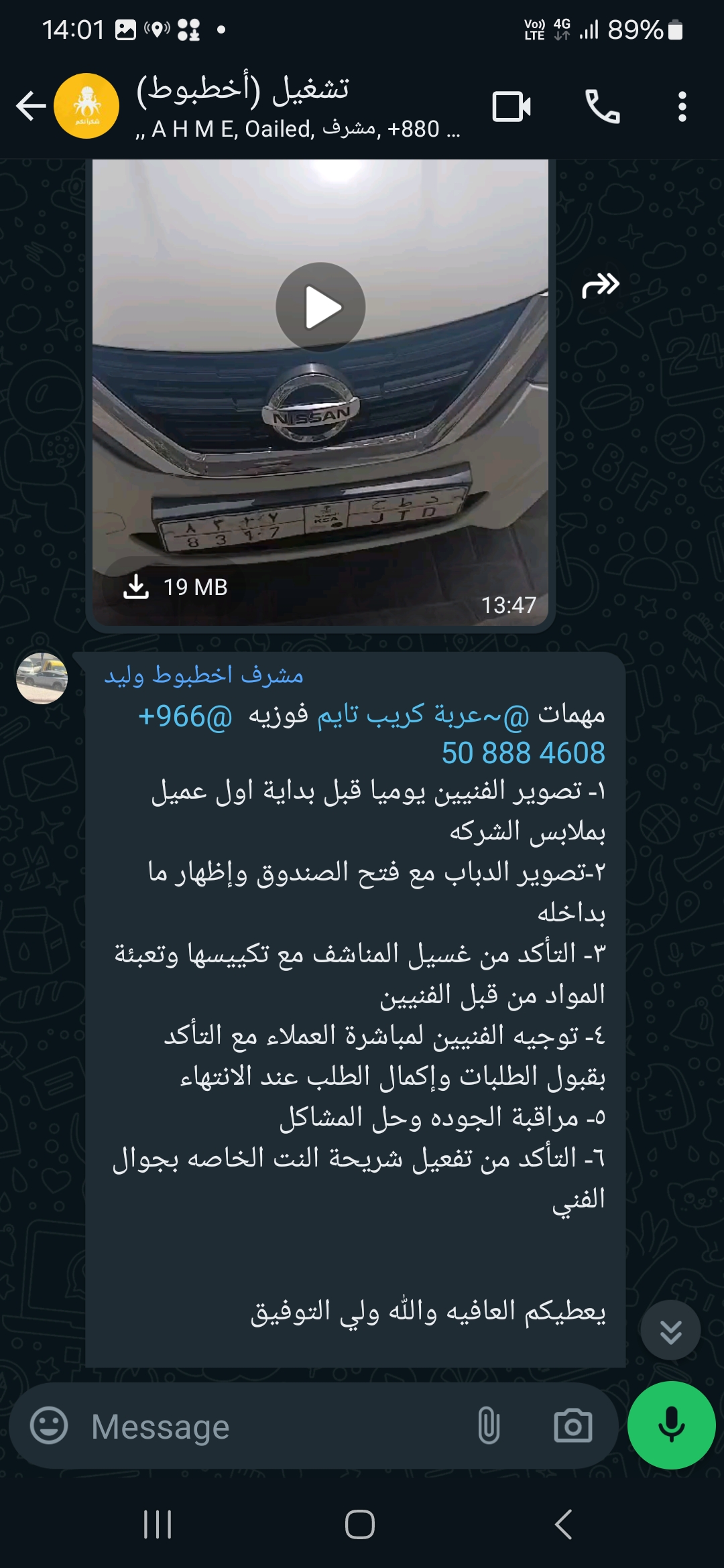Open recent apps
This screenshot has height=1568, width=724.
pos(158,1524)
